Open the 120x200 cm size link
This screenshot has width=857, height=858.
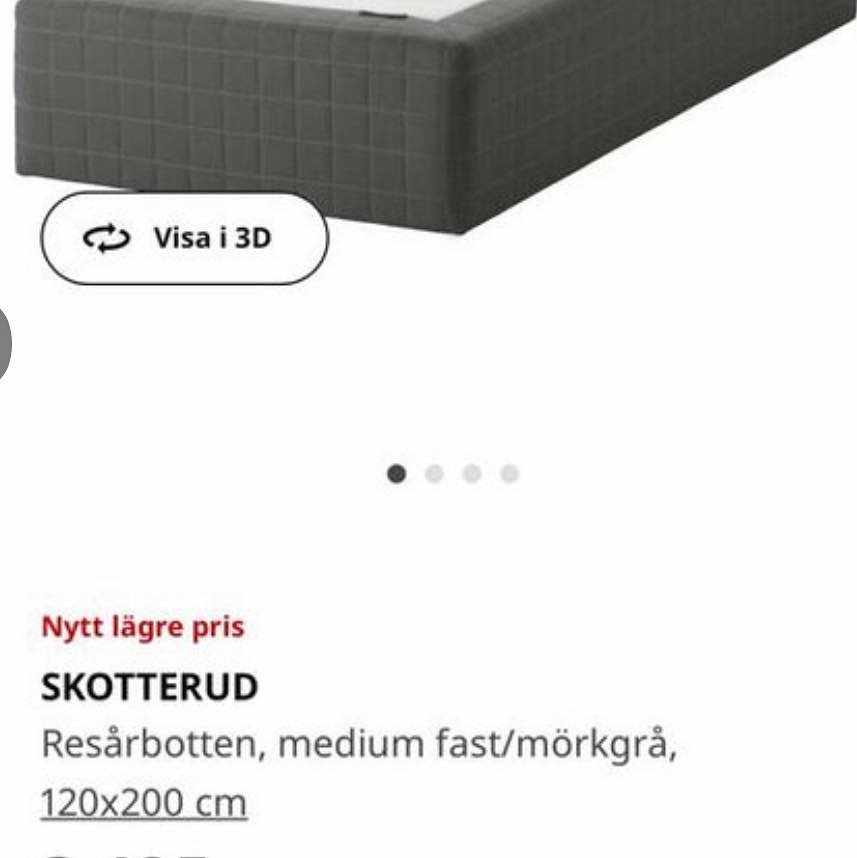click(x=143, y=803)
